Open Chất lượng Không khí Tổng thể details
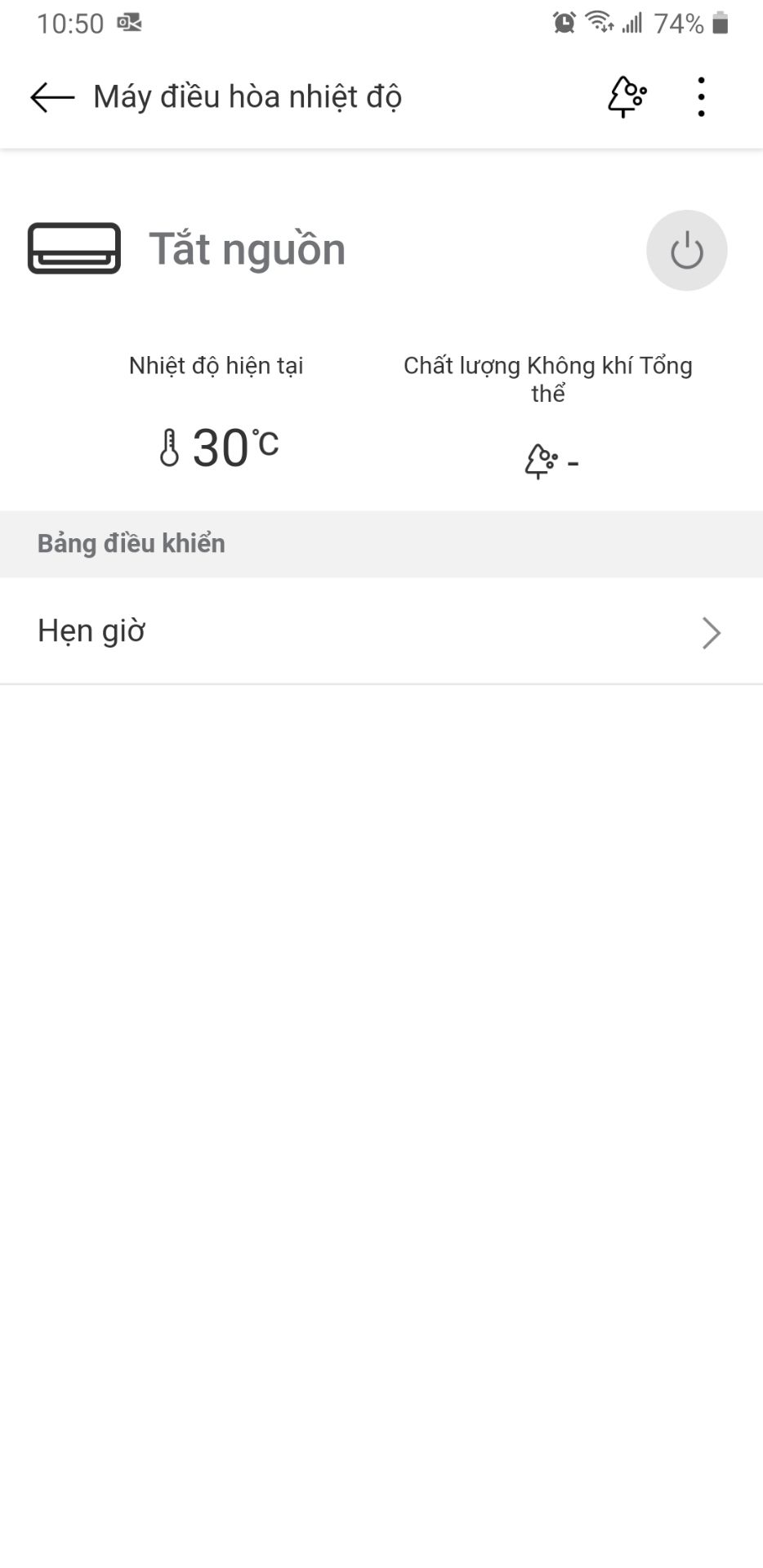The width and height of the screenshot is (763, 1568). click(547, 380)
